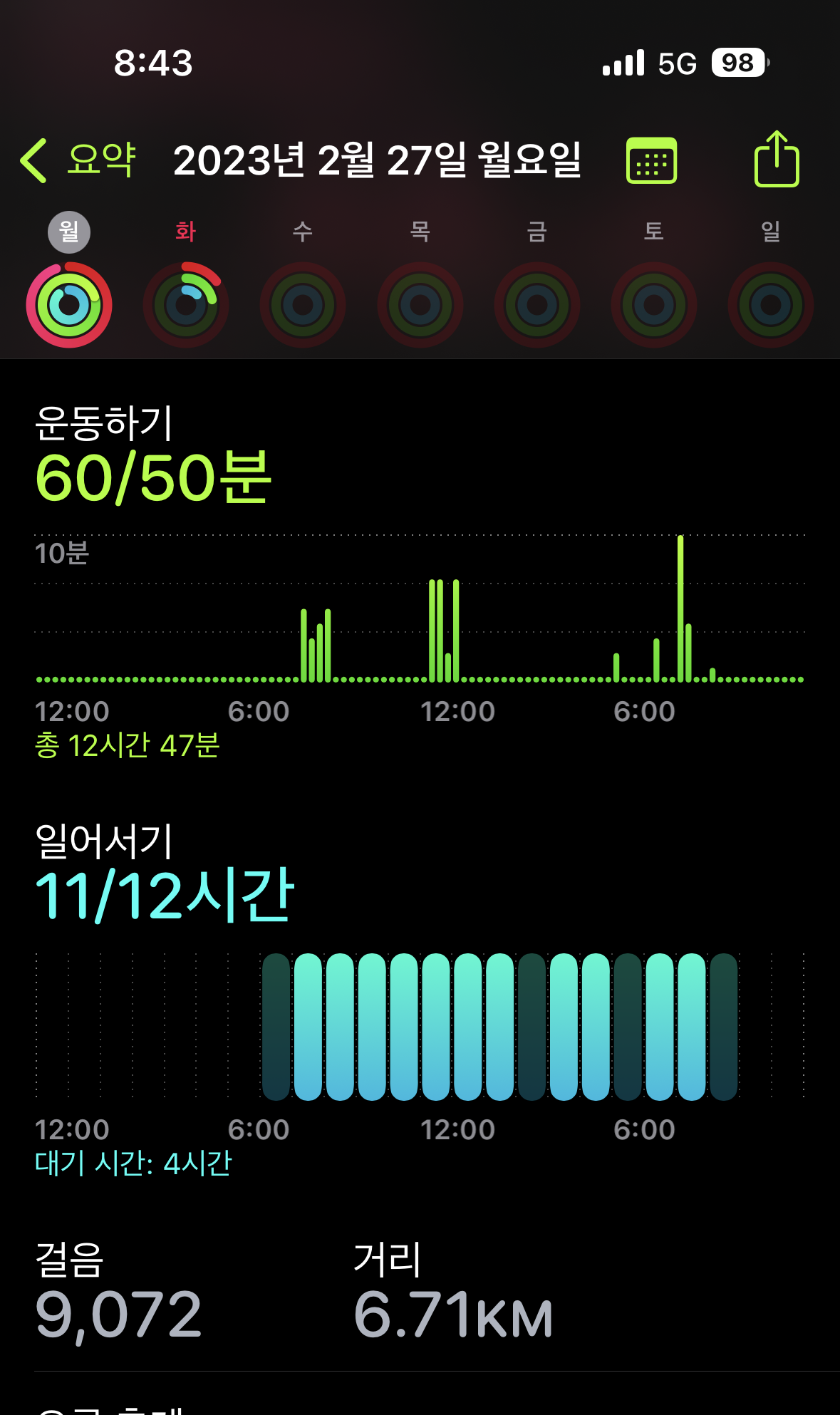Select Monday (월) activity rings
Image resolution: width=840 pixels, height=1415 pixels.
(69, 304)
